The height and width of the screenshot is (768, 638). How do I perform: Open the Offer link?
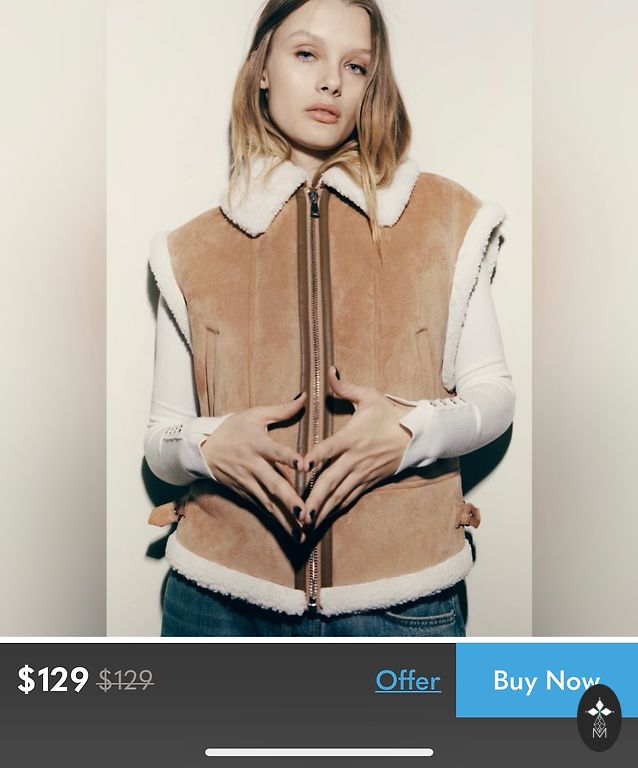408,680
